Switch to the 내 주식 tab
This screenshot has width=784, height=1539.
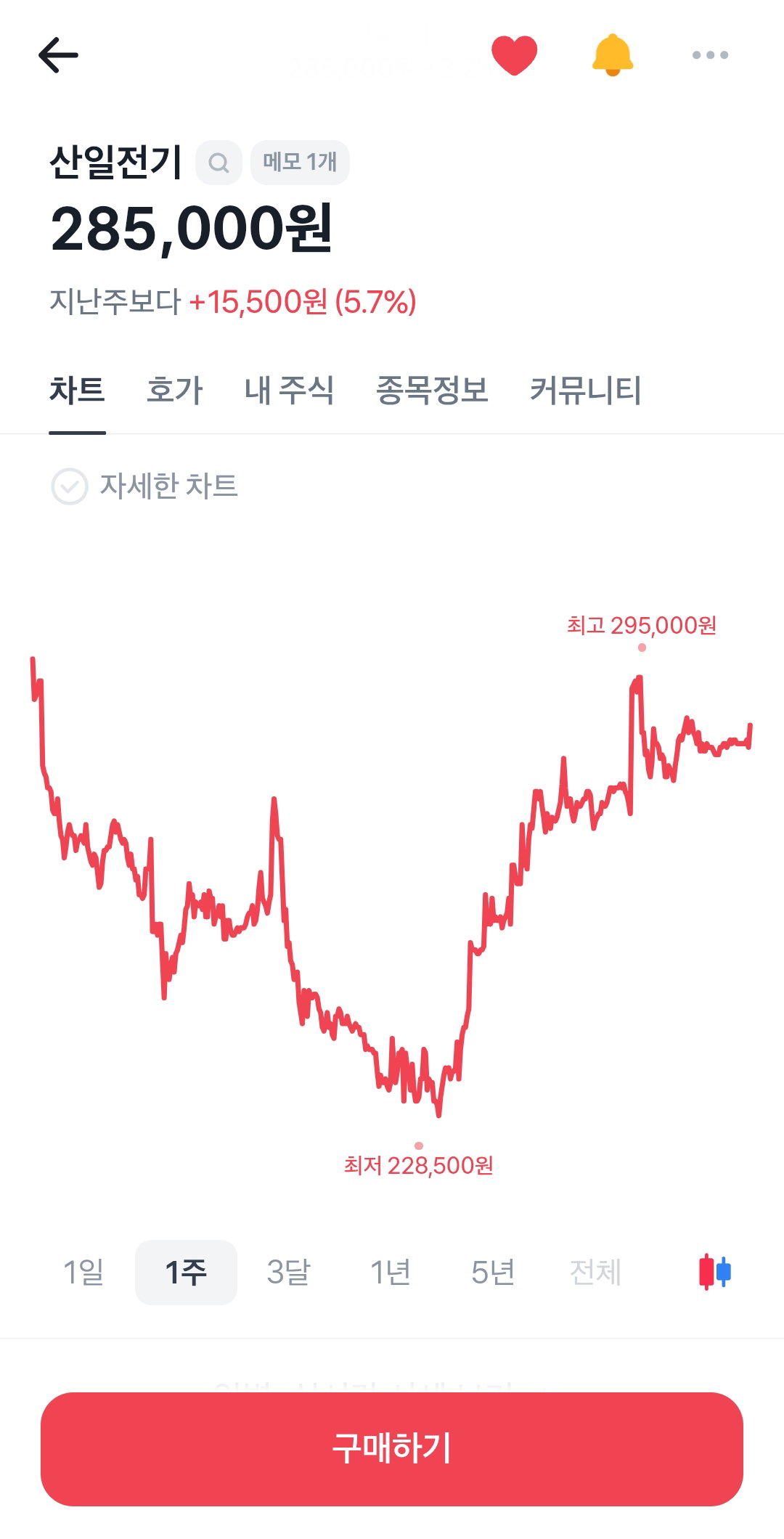click(289, 390)
